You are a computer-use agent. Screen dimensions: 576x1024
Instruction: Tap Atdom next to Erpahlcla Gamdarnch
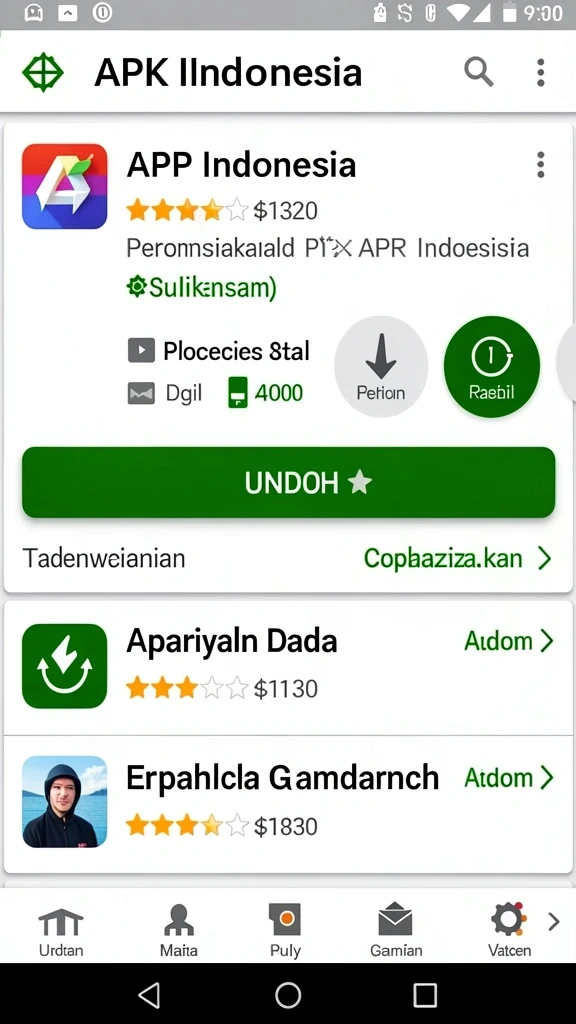[x=509, y=778]
